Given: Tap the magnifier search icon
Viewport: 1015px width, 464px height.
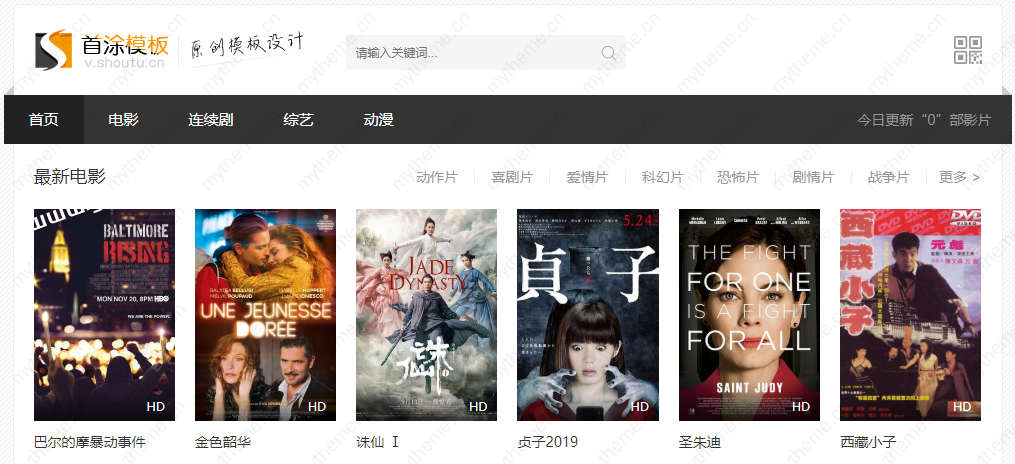Looking at the screenshot, I should pos(608,53).
